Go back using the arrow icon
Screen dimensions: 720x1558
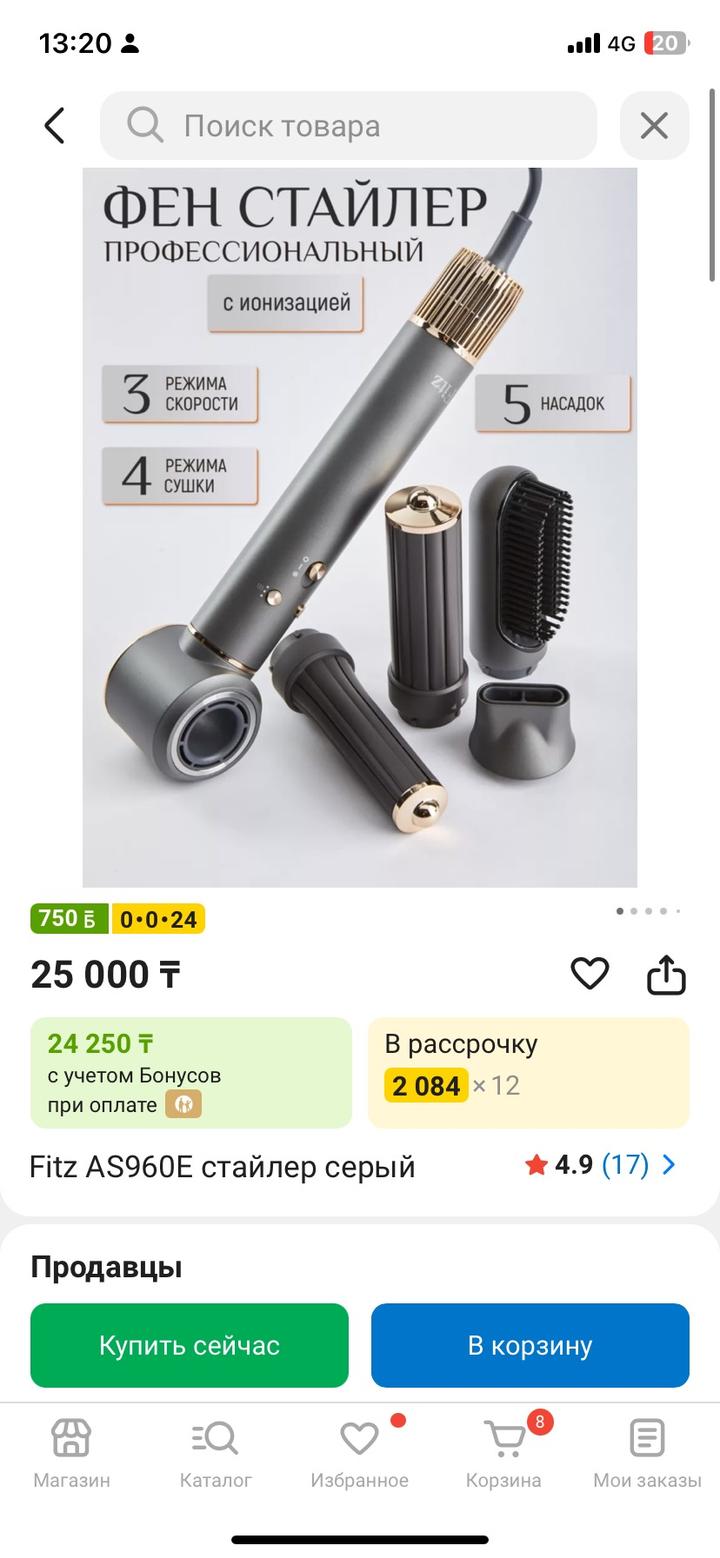coord(55,126)
